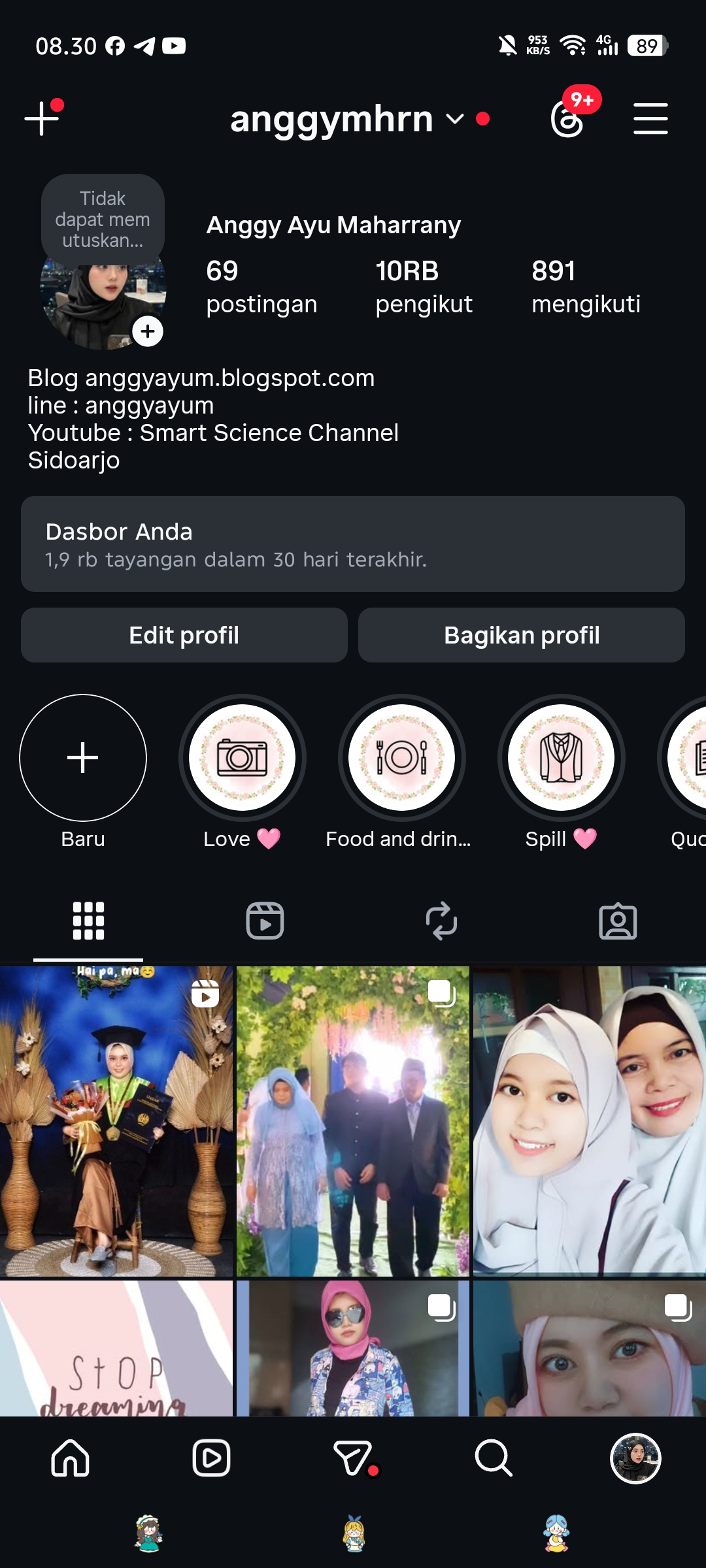The height and width of the screenshot is (1568, 706).
Task: Switch to the tagged photos tab
Action: [x=618, y=921]
